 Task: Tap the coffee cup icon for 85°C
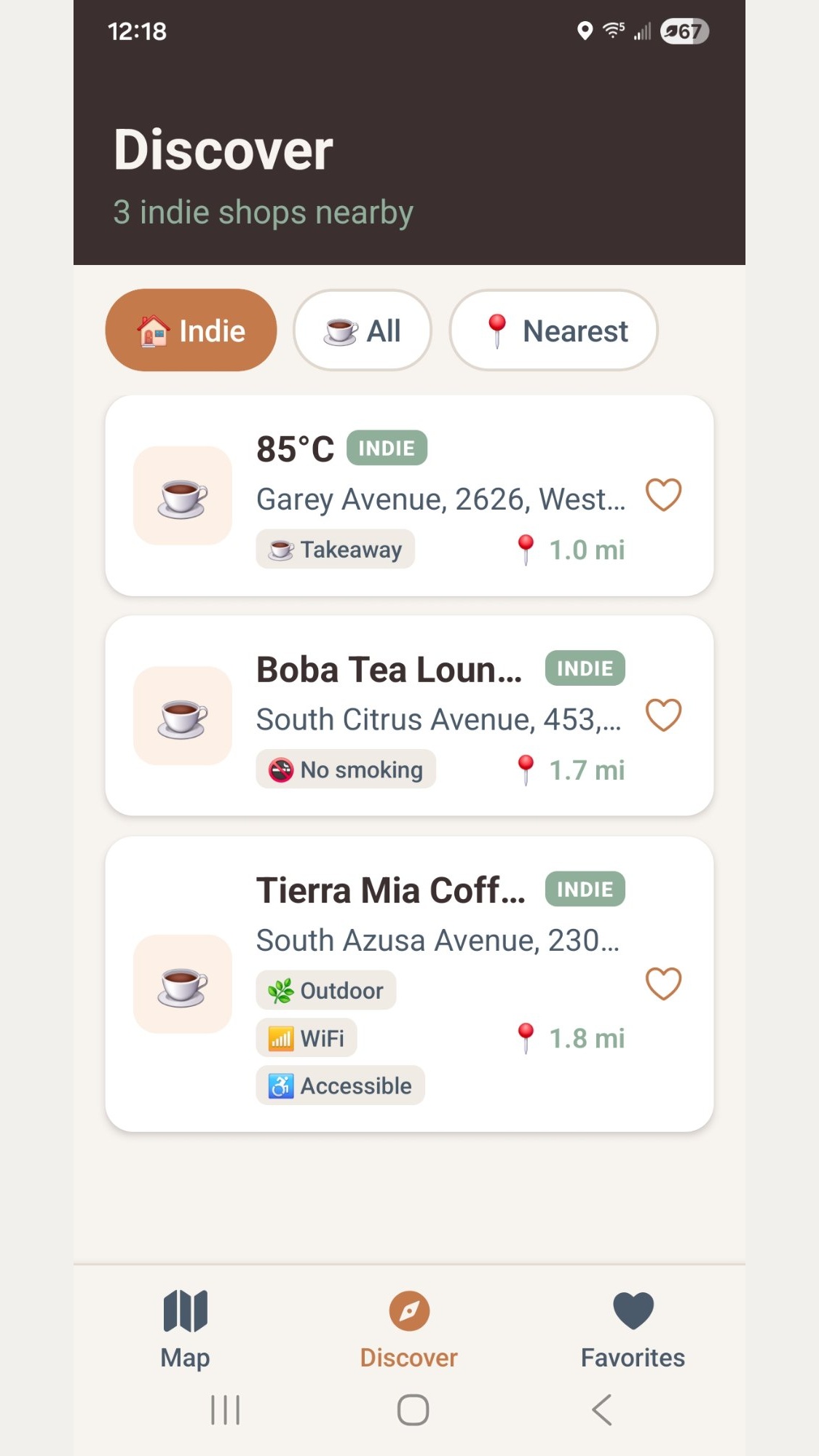pos(182,498)
